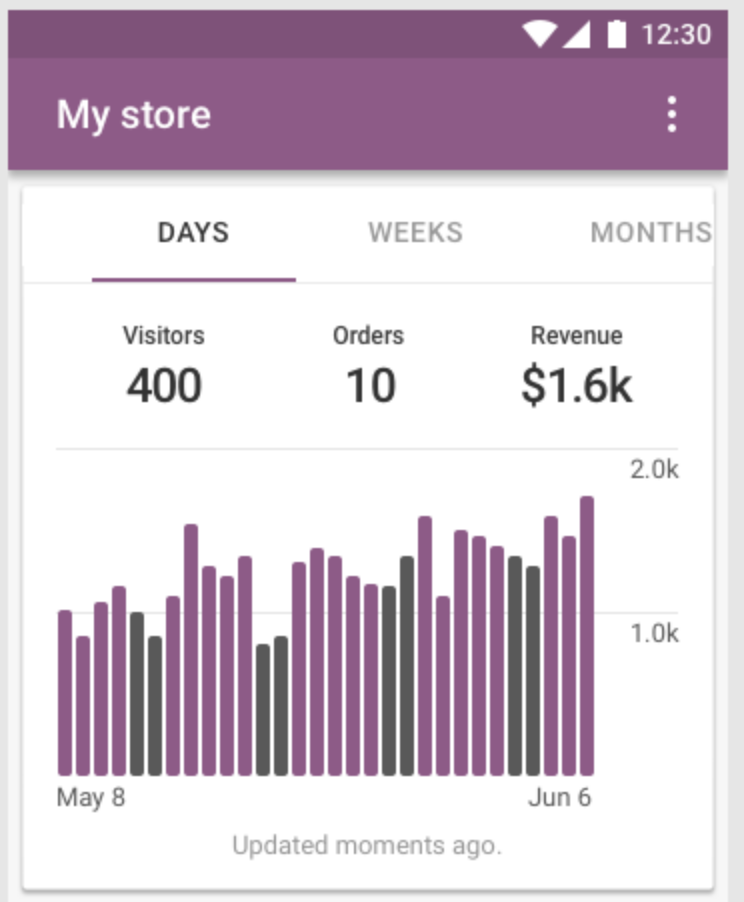This screenshot has width=744, height=902.
Task: Click the Revenue value $1.6k
Action: coord(577,385)
